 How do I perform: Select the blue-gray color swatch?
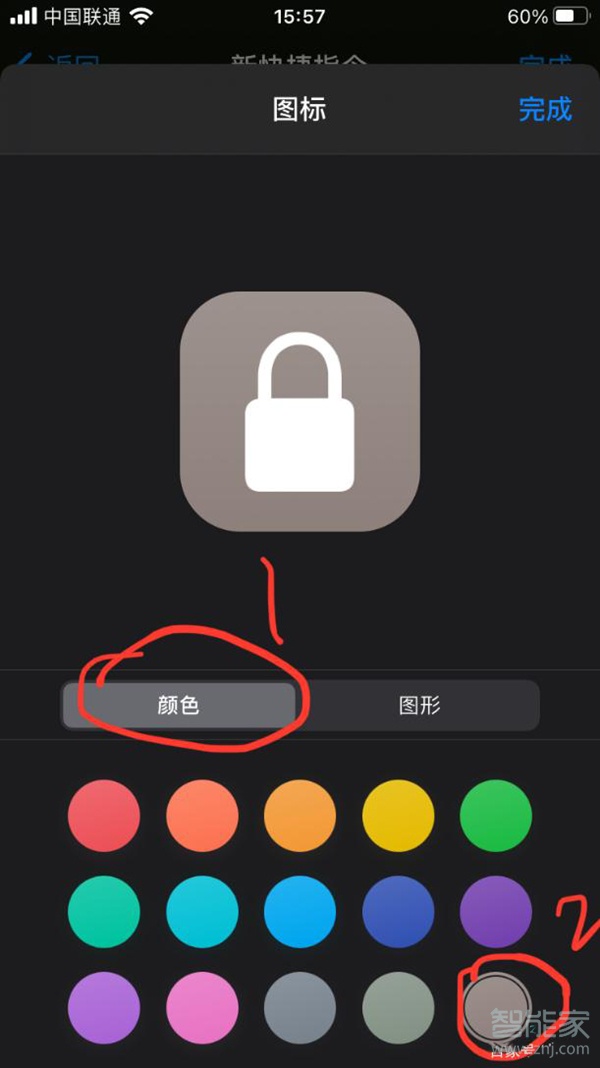(x=300, y=1008)
